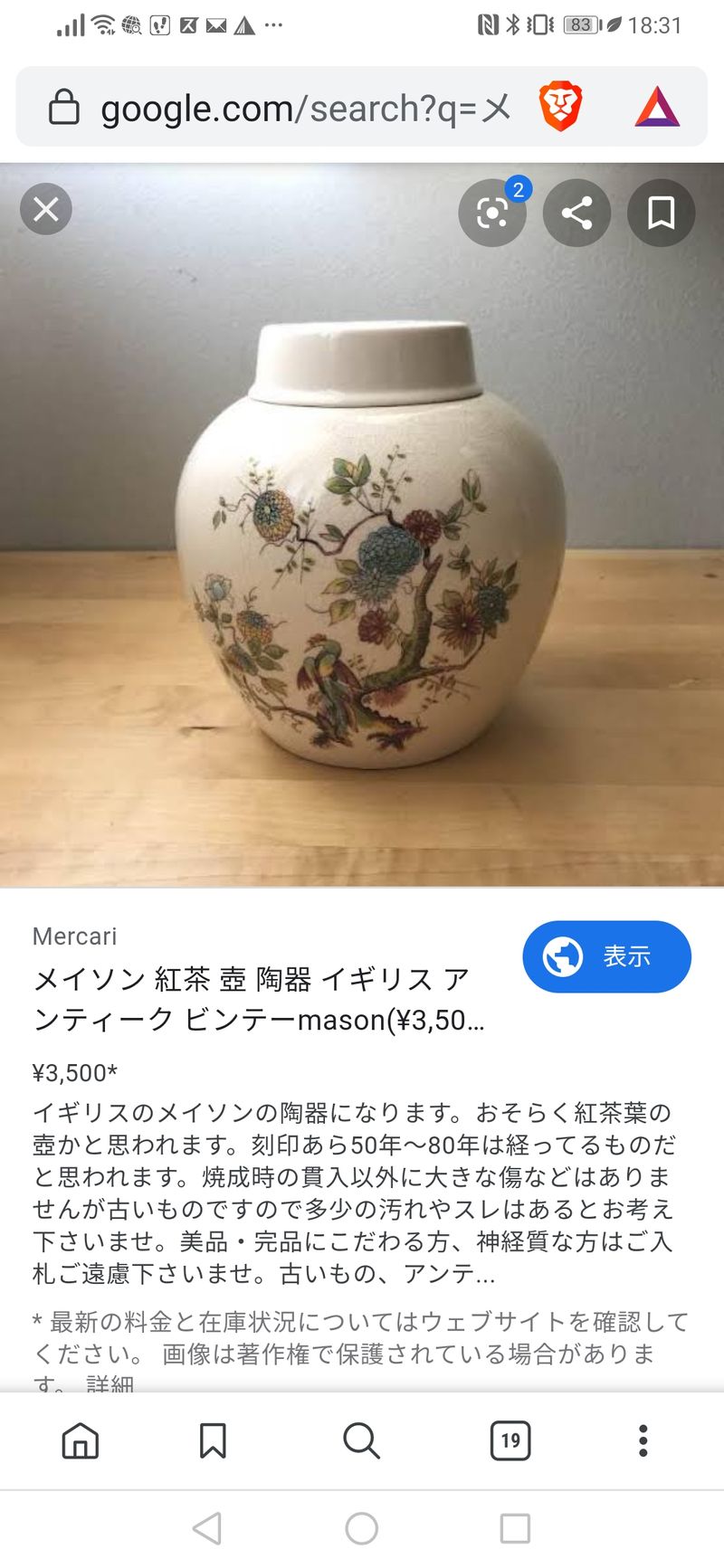Screen dimensions: 724x1568
Task: Open the tab switcher showing 19 tabs
Action: tap(510, 1440)
